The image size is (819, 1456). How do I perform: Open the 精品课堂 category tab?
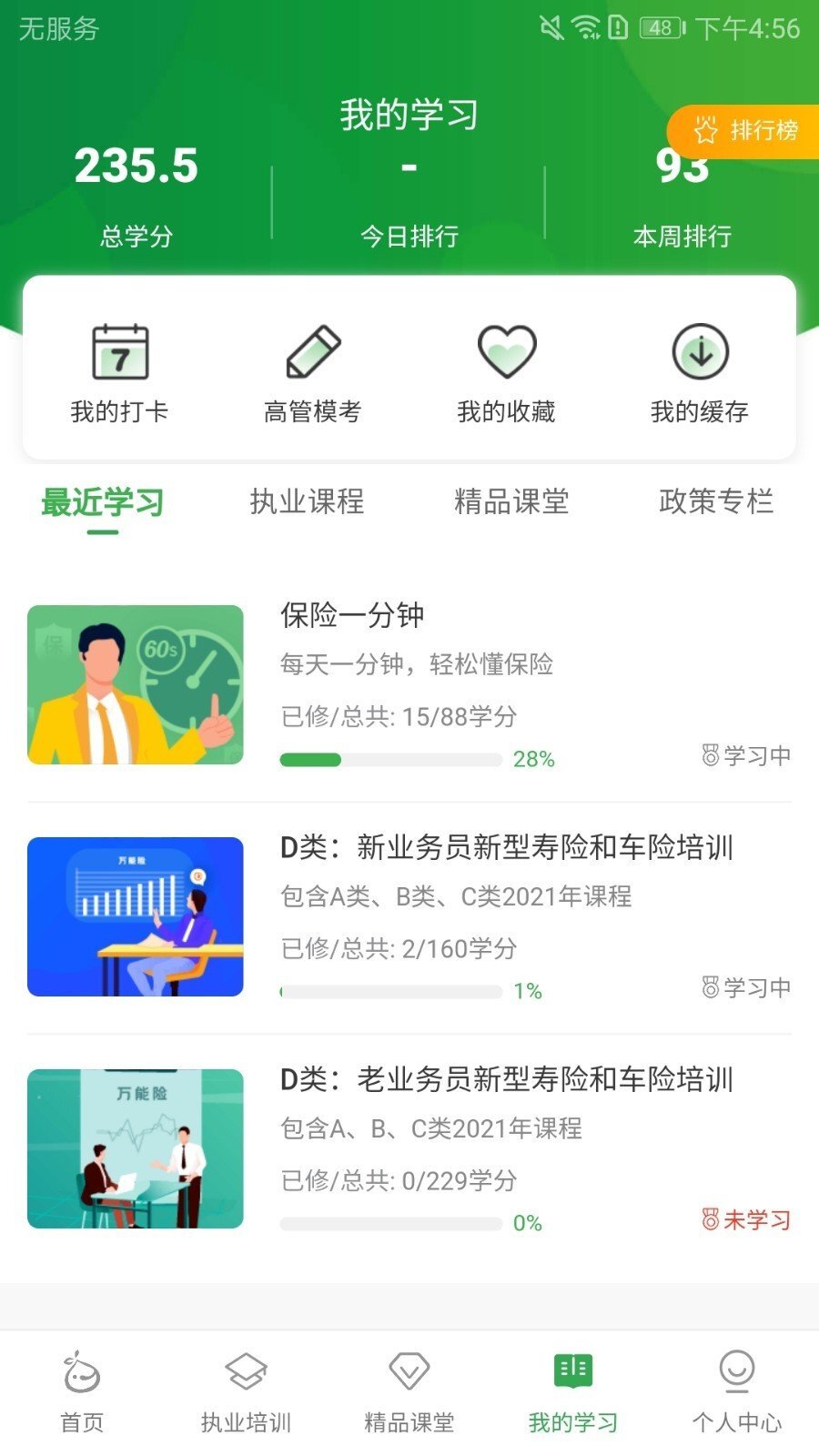pos(512,501)
